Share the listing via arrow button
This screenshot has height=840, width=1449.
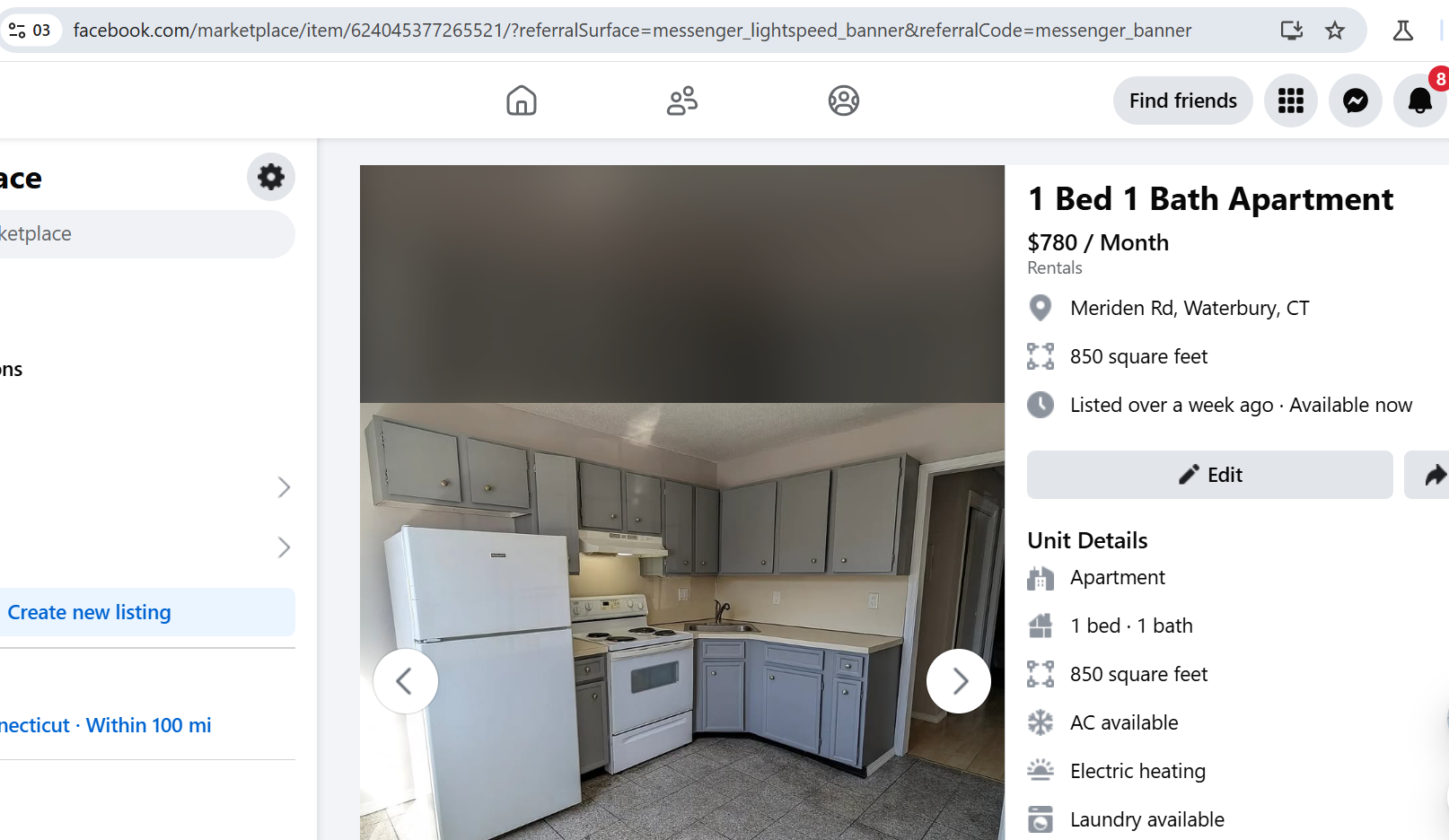(1433, 475)
